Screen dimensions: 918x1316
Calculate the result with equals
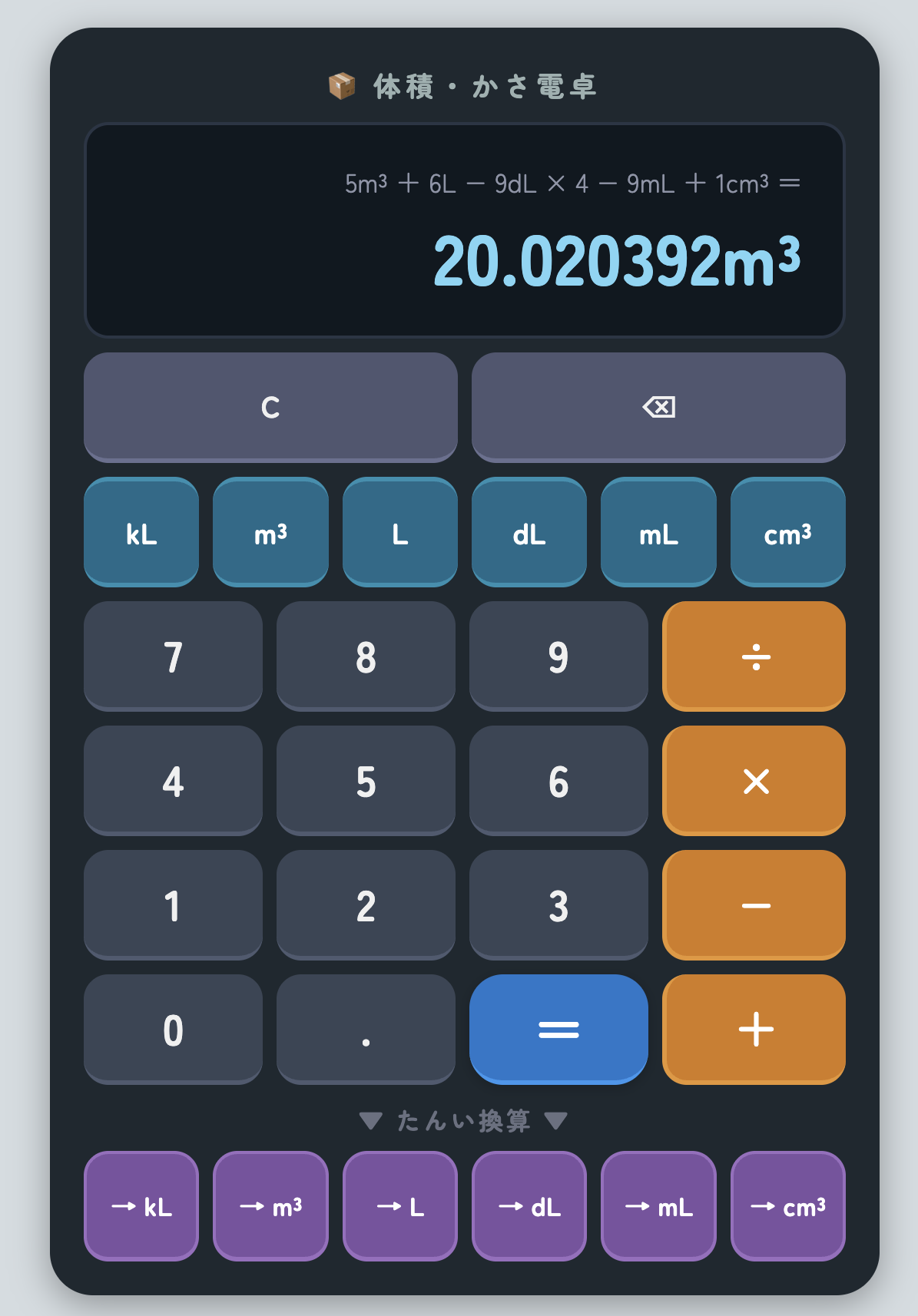pyautogui.click(x=558, y=1029)
